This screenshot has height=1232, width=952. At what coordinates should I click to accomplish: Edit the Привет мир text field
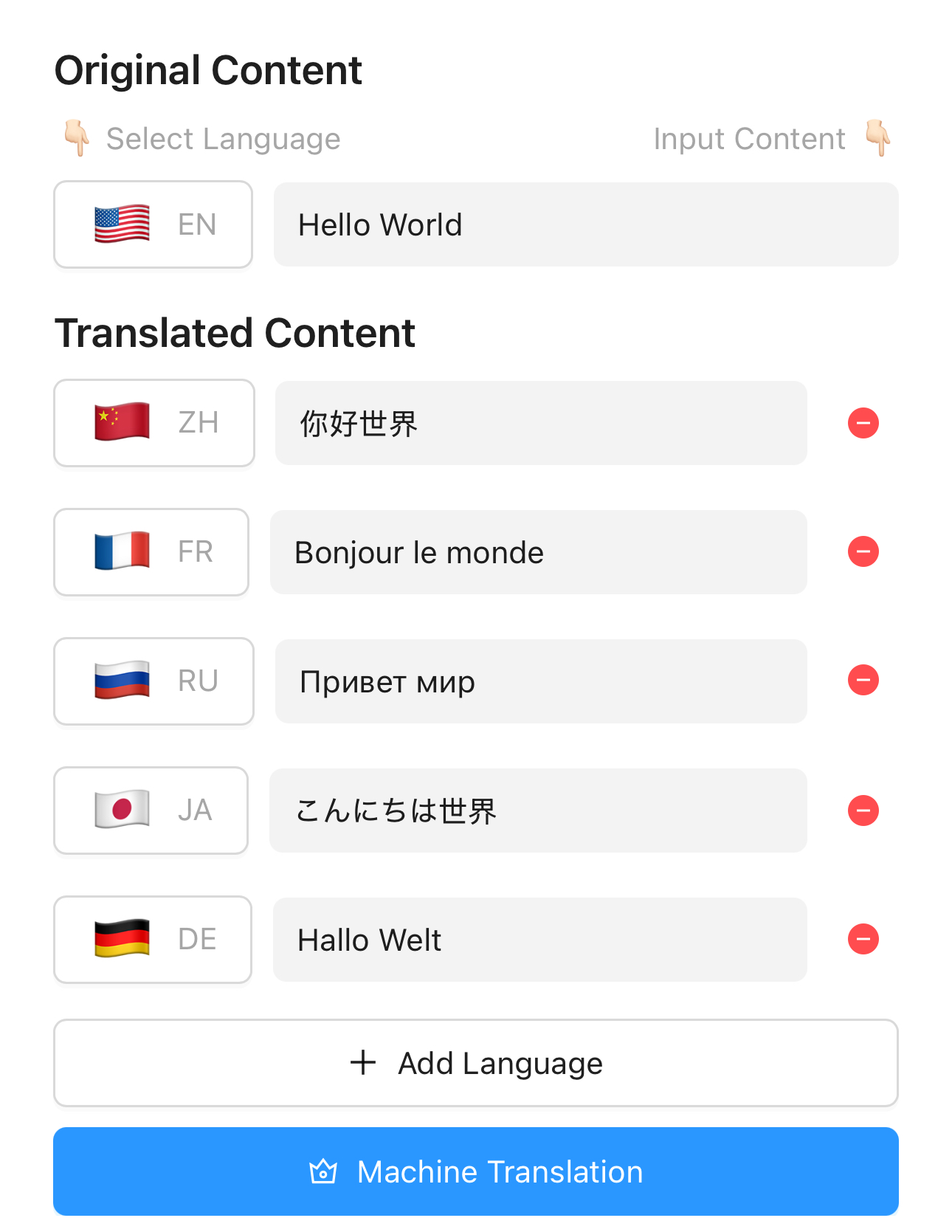point(540,681)
